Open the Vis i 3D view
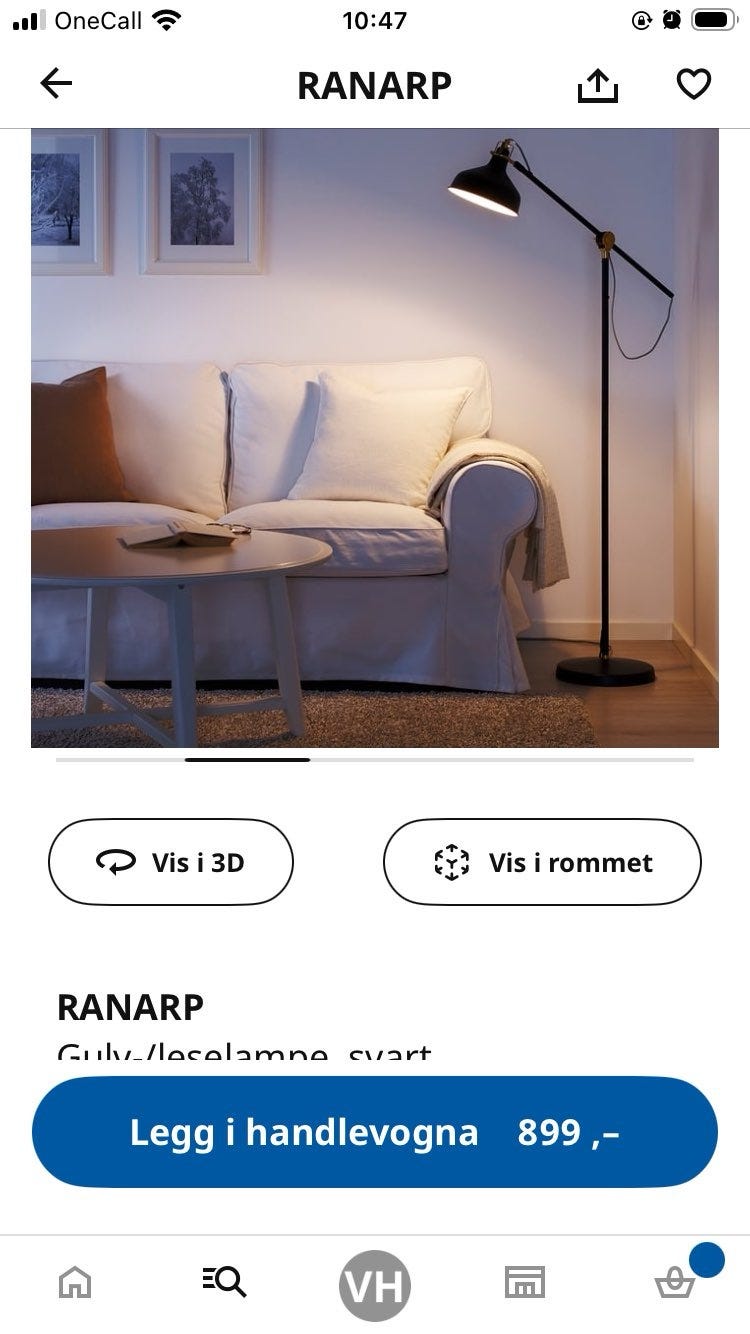Viewport: 750px width, 1334px height. [170, 861]
